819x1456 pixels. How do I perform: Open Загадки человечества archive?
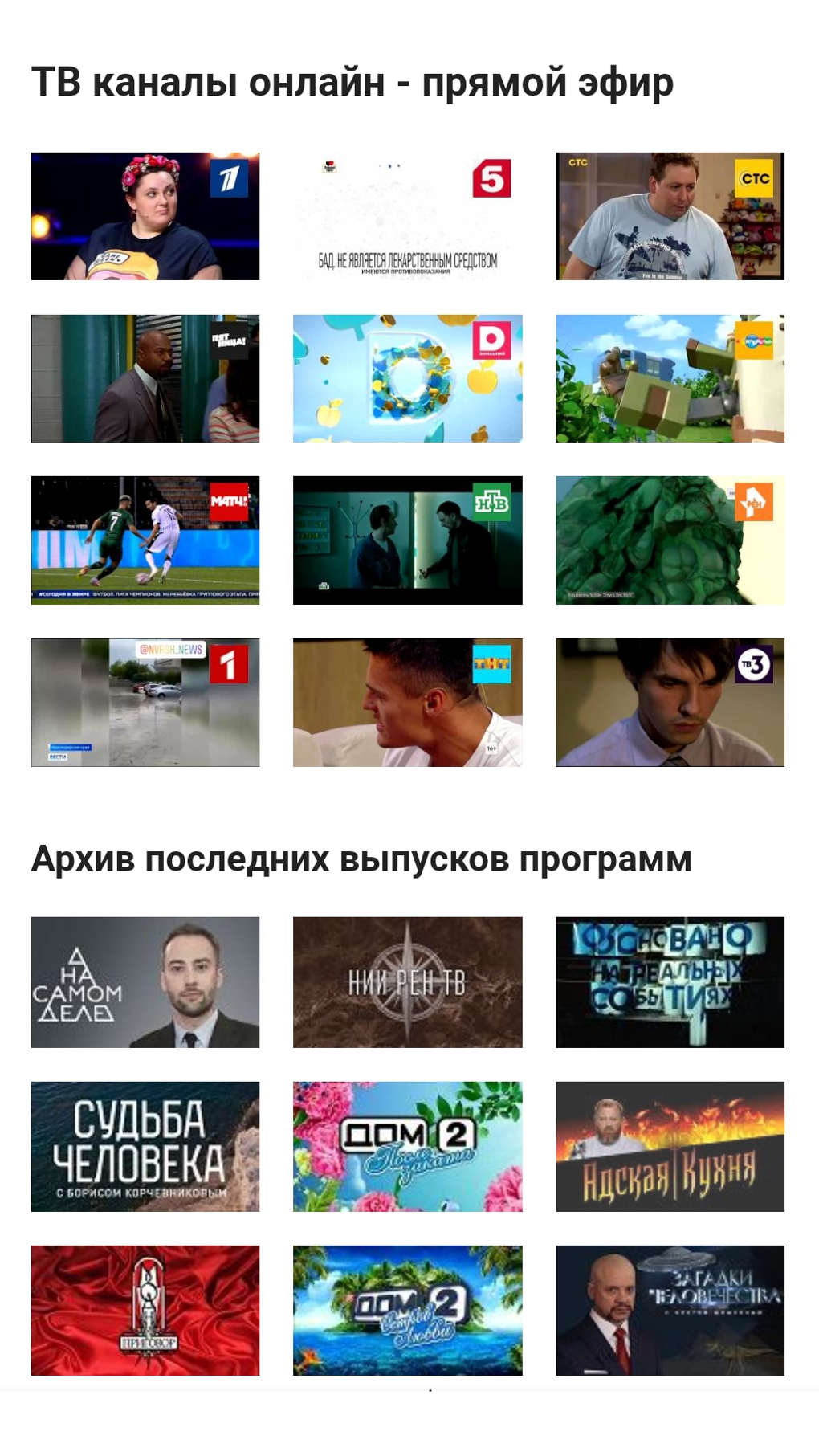click(670, 1310)
